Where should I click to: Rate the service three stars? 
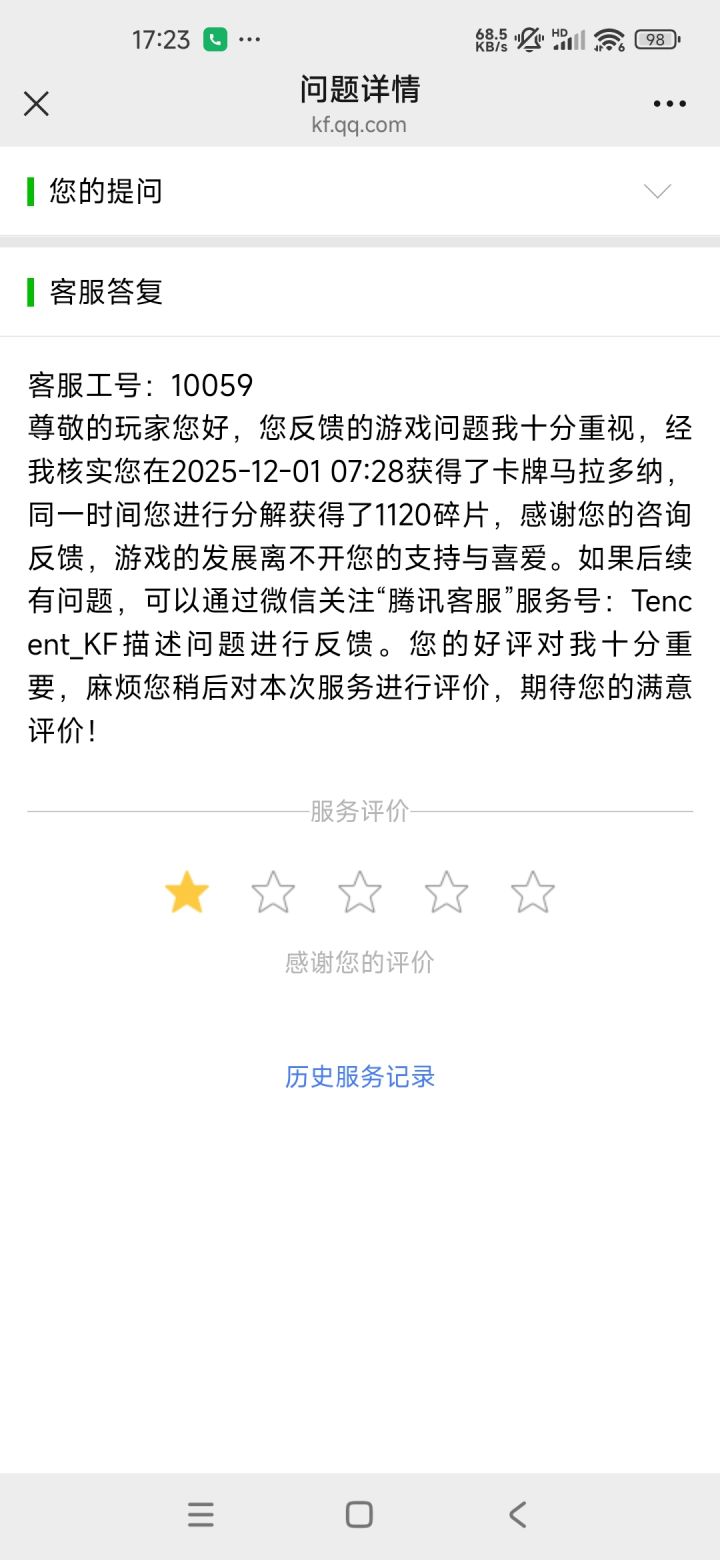pos(360,892)
